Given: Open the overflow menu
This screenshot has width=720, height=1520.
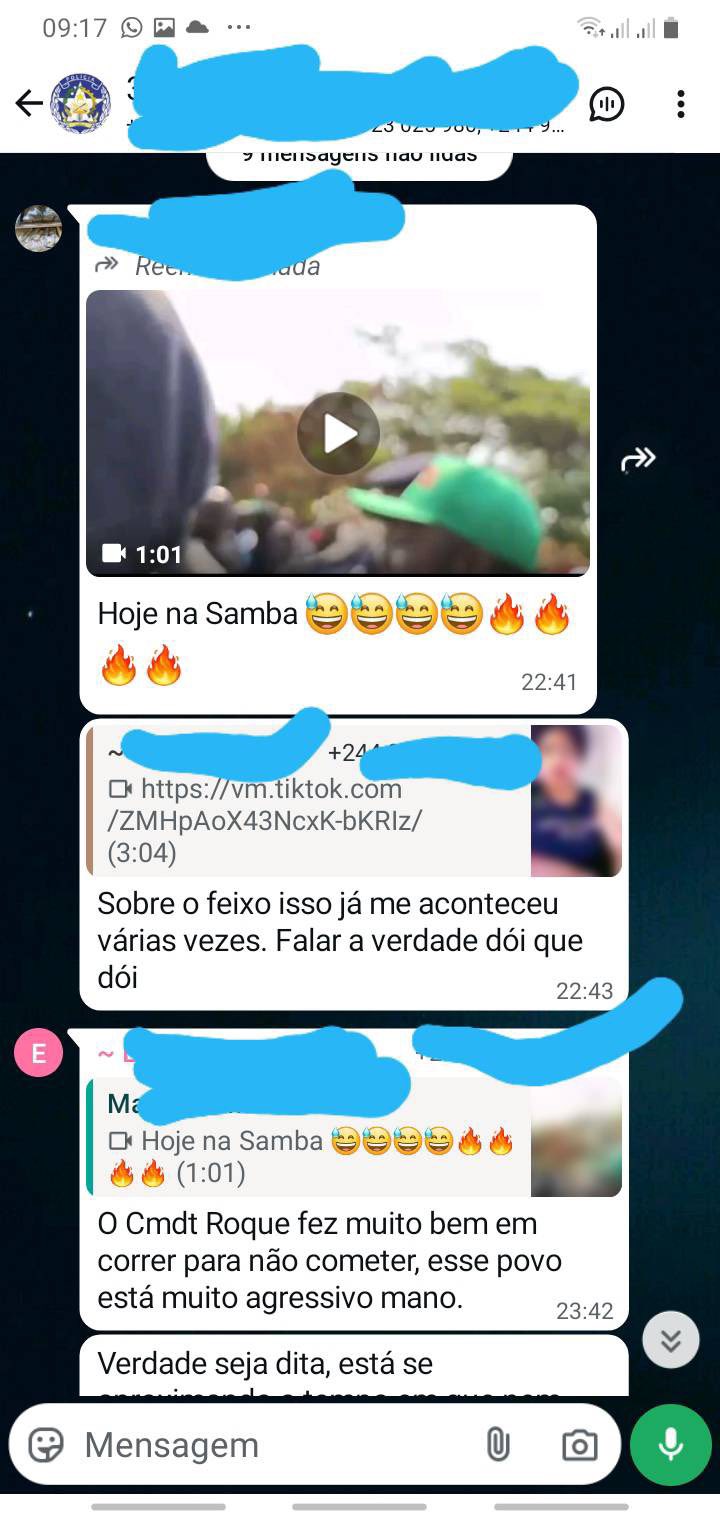Looking at the screenshot, I should 680,104.
